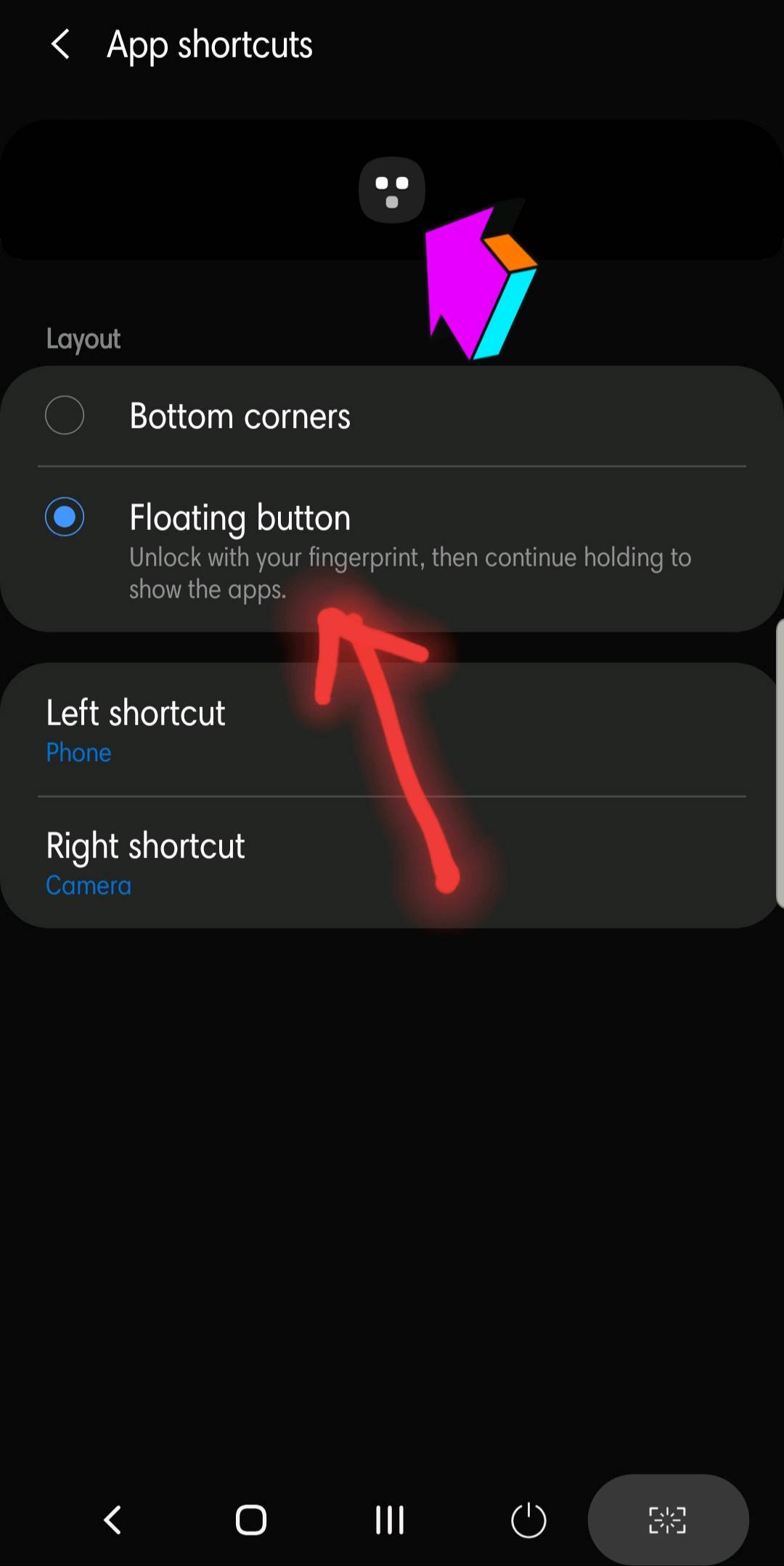Image resolution: width=784 pixels, height=1566 pixels.
Task: Tap the Layout section header
Action: (x=83, y=338)
